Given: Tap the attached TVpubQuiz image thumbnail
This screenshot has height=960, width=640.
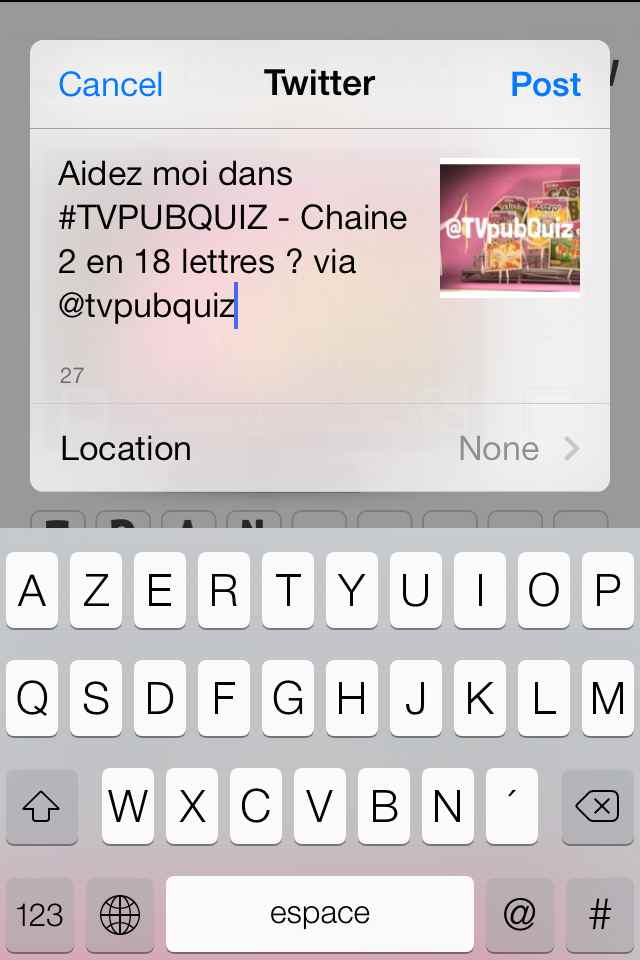Looking at the screenshot, I should pos(510,228).
